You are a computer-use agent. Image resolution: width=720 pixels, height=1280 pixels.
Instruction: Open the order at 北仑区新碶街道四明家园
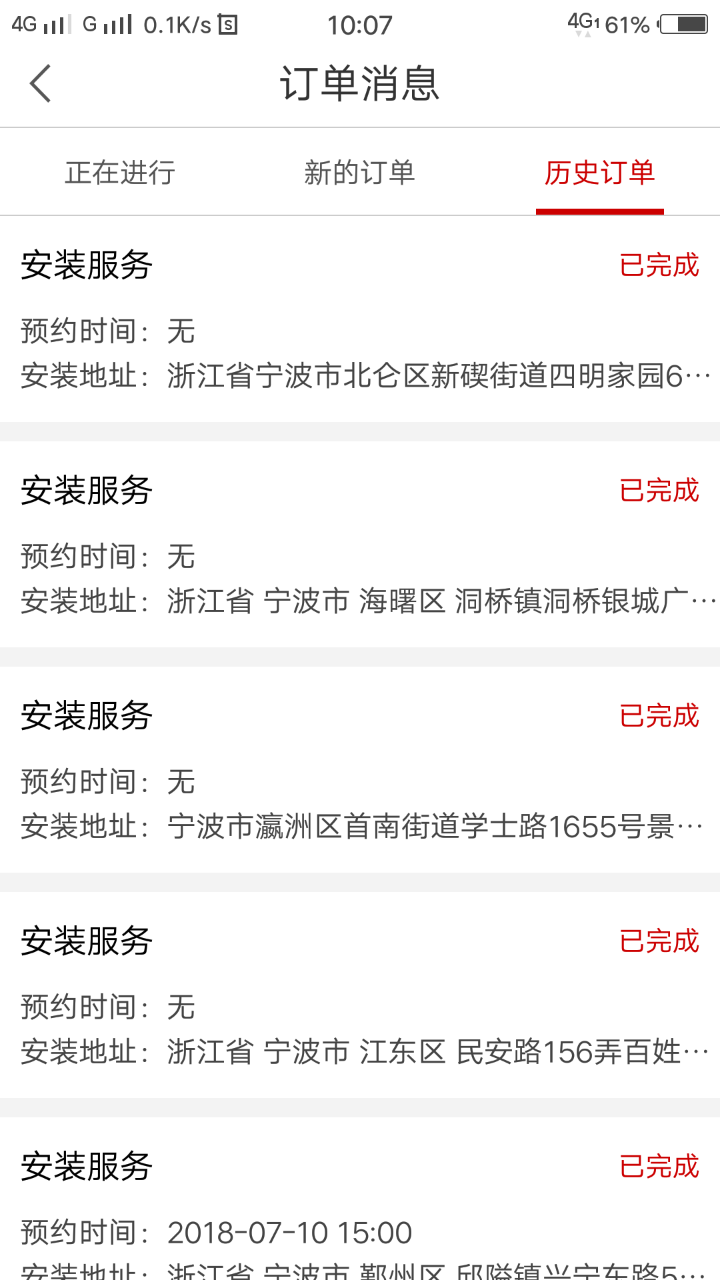pos(360,319)
